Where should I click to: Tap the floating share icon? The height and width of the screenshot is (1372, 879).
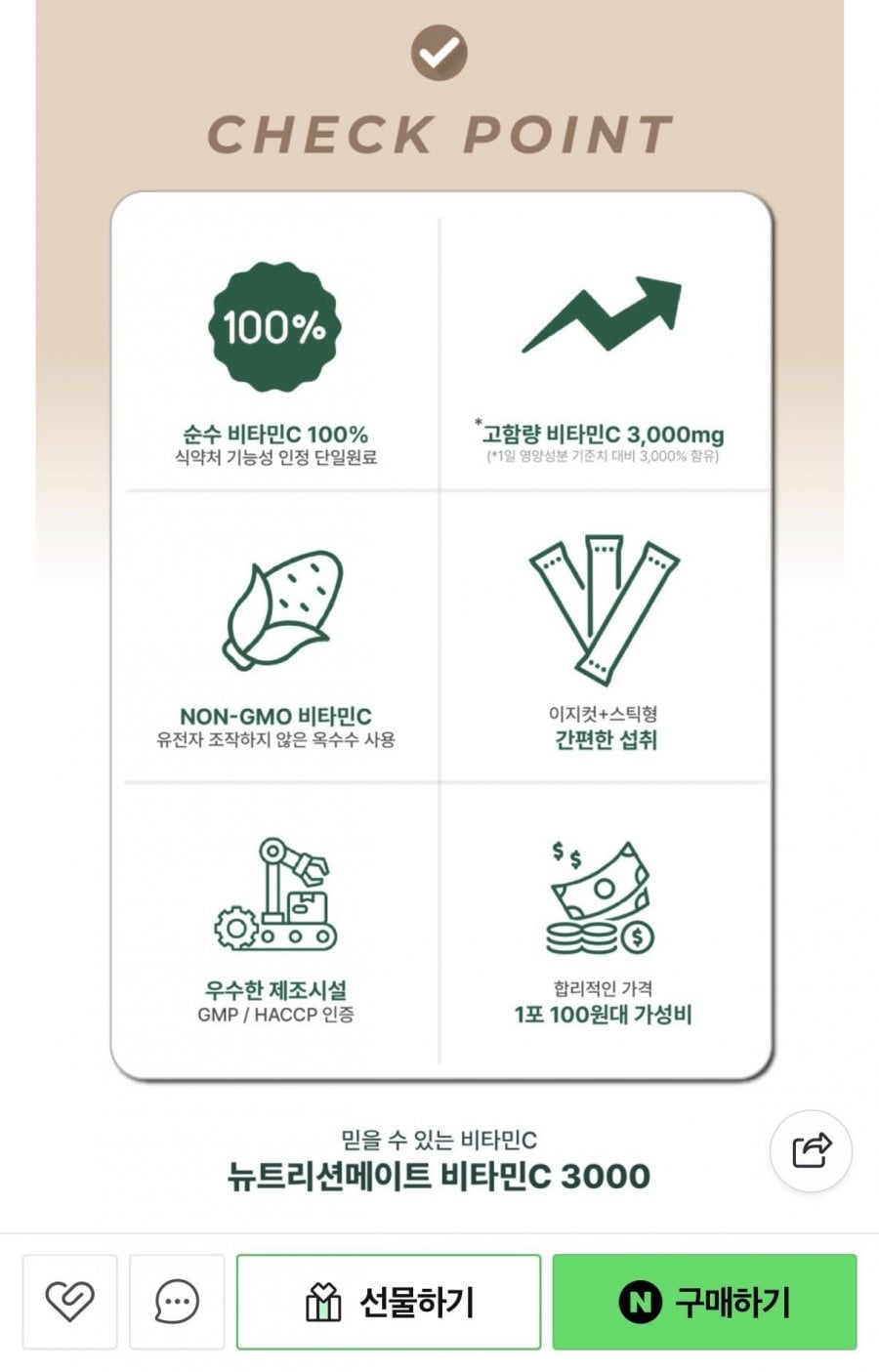tap(811, 1150)
